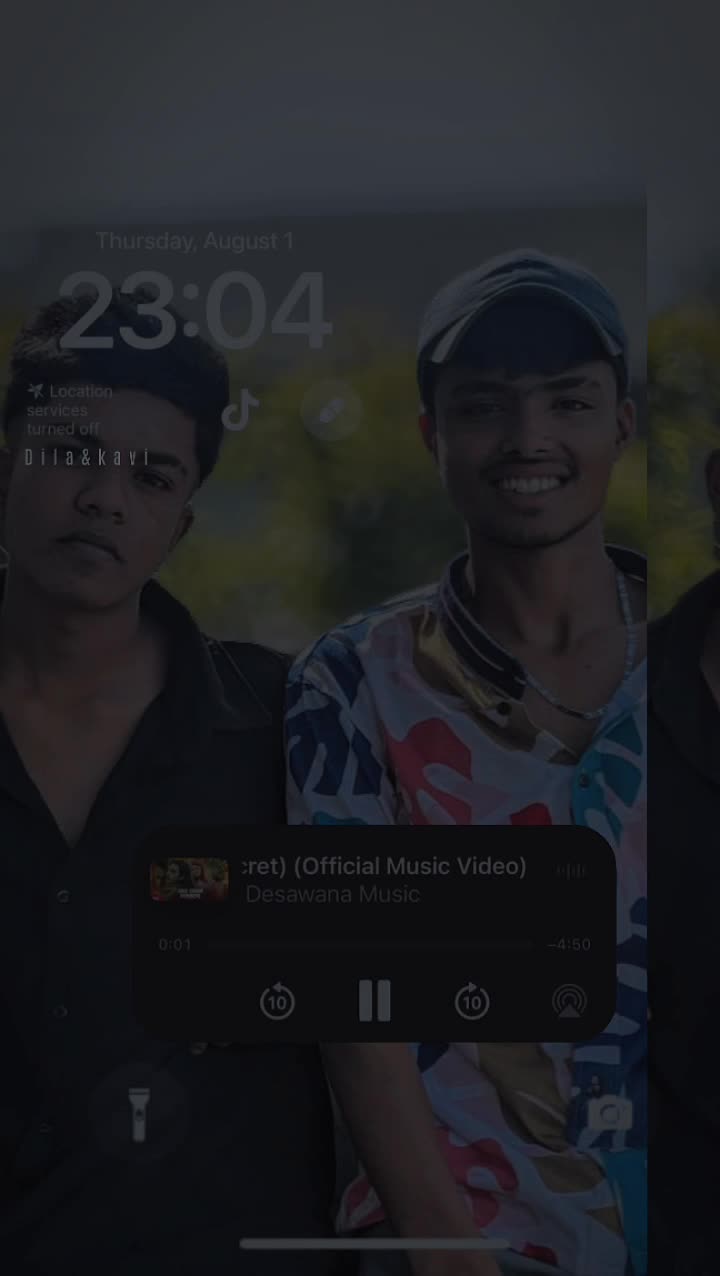Open the TikTok lock screen widget
The image size is (720, 1276).
click(240, 410)
